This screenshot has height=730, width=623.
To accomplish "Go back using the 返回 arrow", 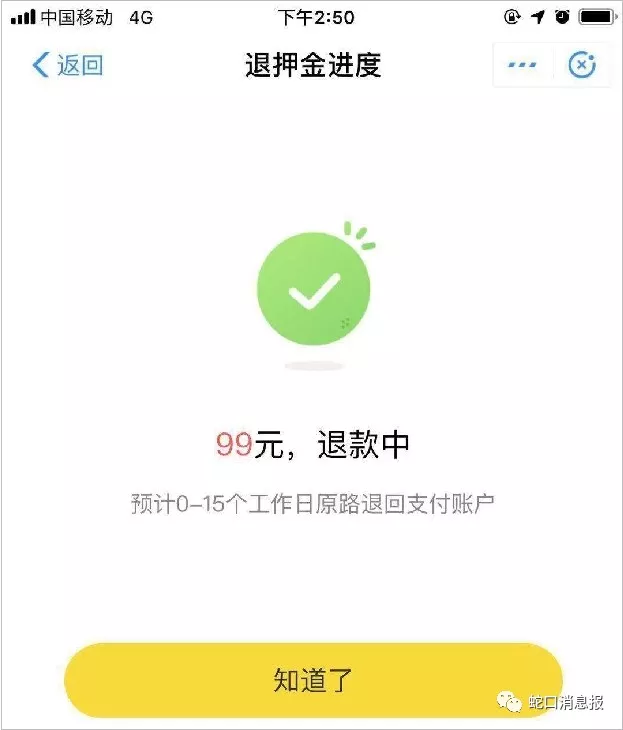I will (66, 66).
